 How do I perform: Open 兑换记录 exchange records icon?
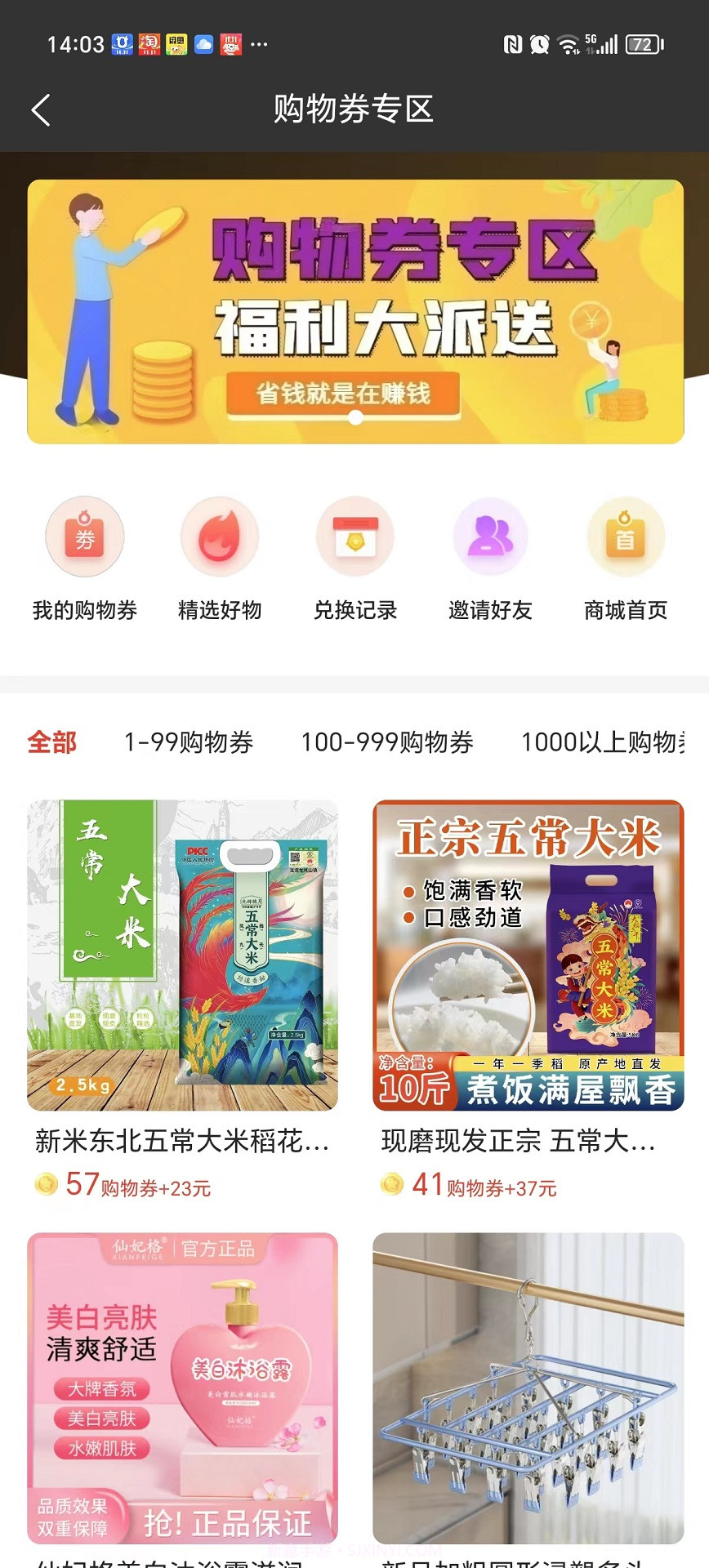click(x=354, y=537)
